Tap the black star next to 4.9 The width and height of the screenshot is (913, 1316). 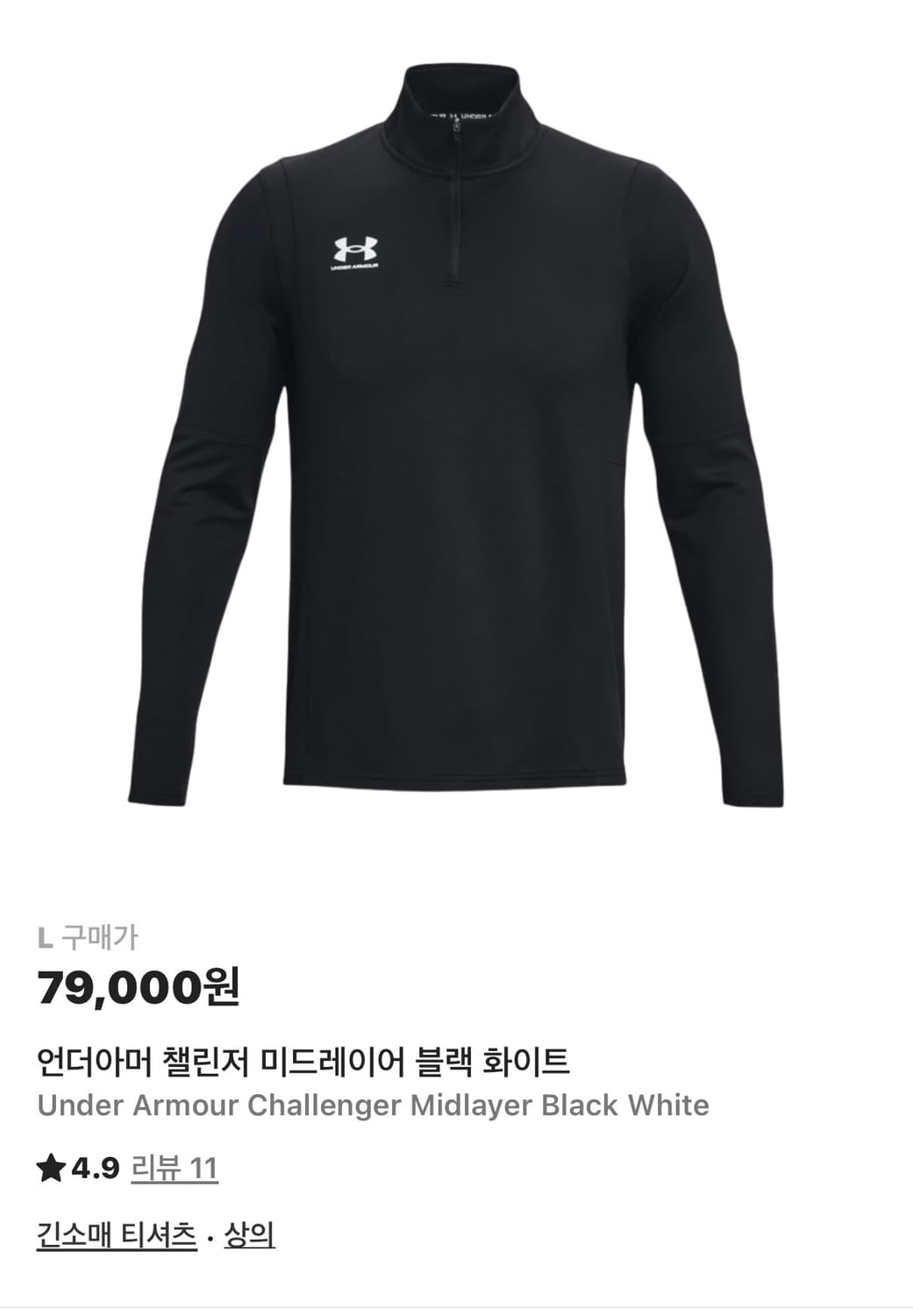53,1166
